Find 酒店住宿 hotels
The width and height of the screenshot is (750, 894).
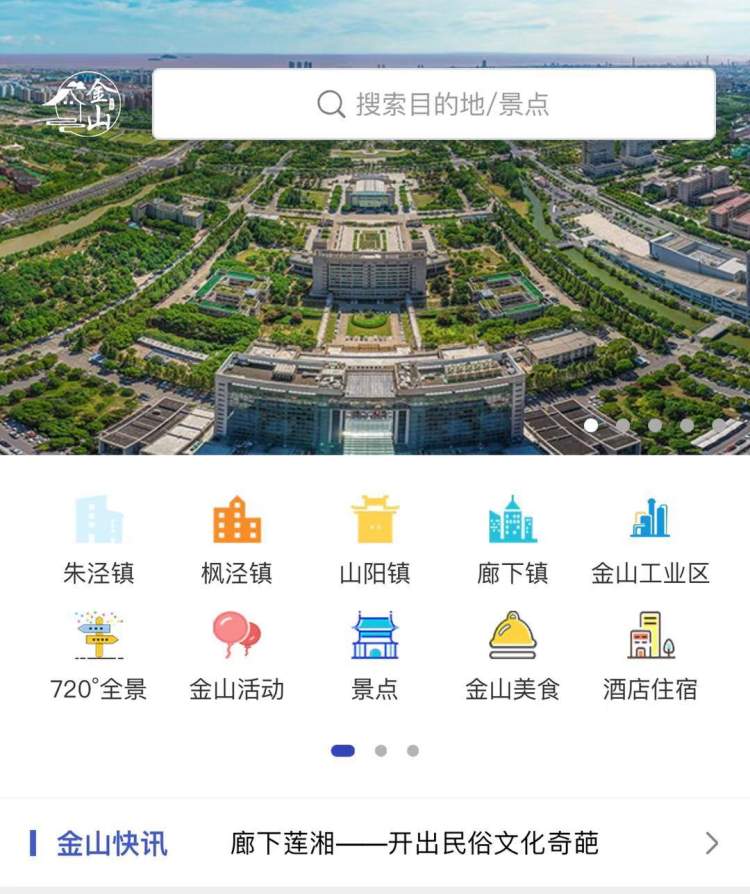pos(650,655)
